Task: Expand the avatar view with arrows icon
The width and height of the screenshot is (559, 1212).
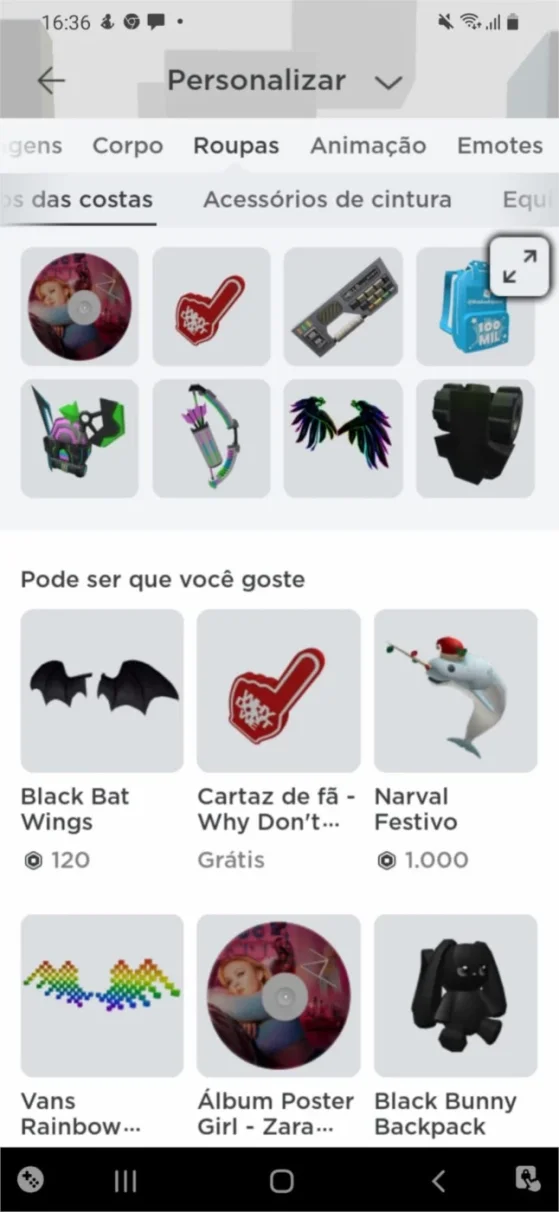Action: 519,267
